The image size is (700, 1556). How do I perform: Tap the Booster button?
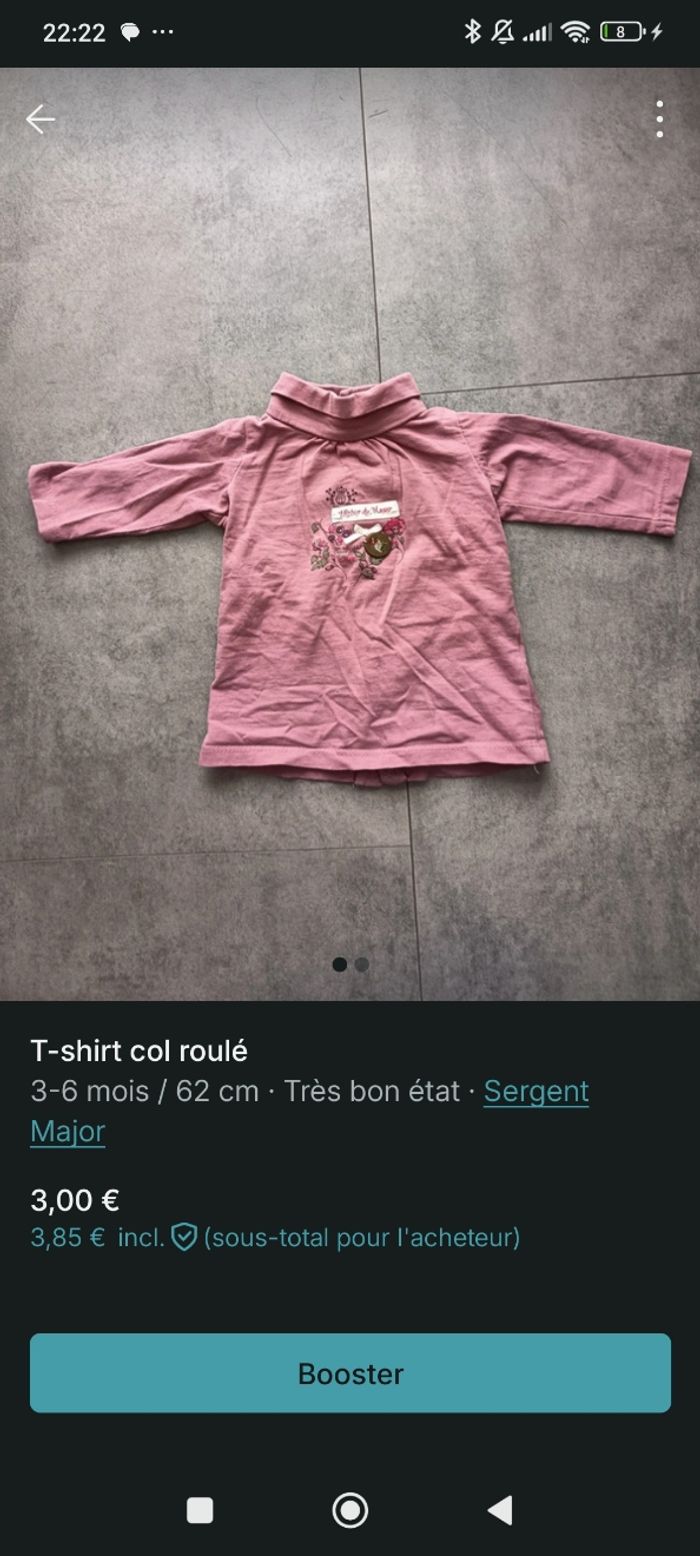coord(350,1373)
